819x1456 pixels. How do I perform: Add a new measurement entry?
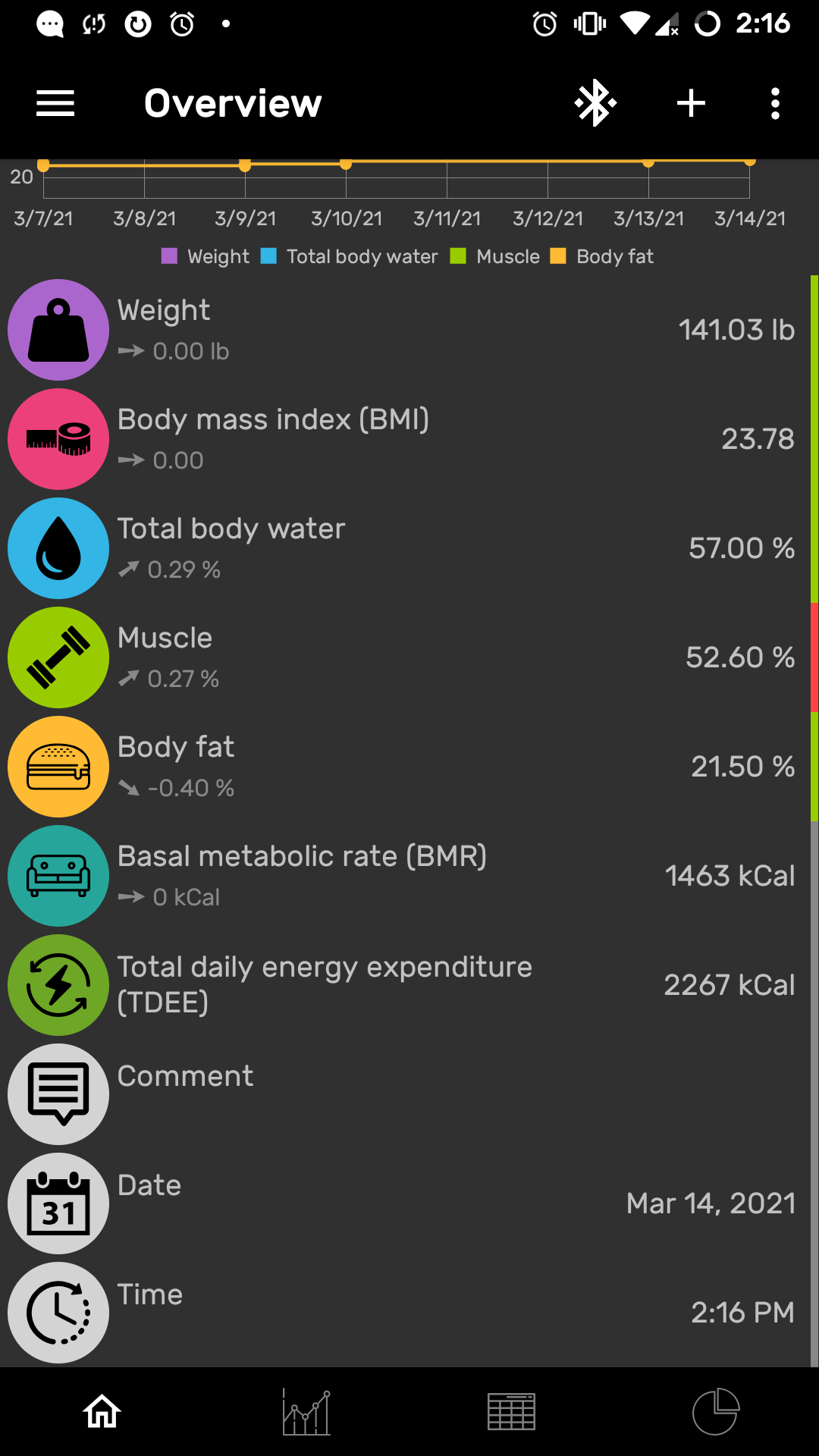pos(691,103)
